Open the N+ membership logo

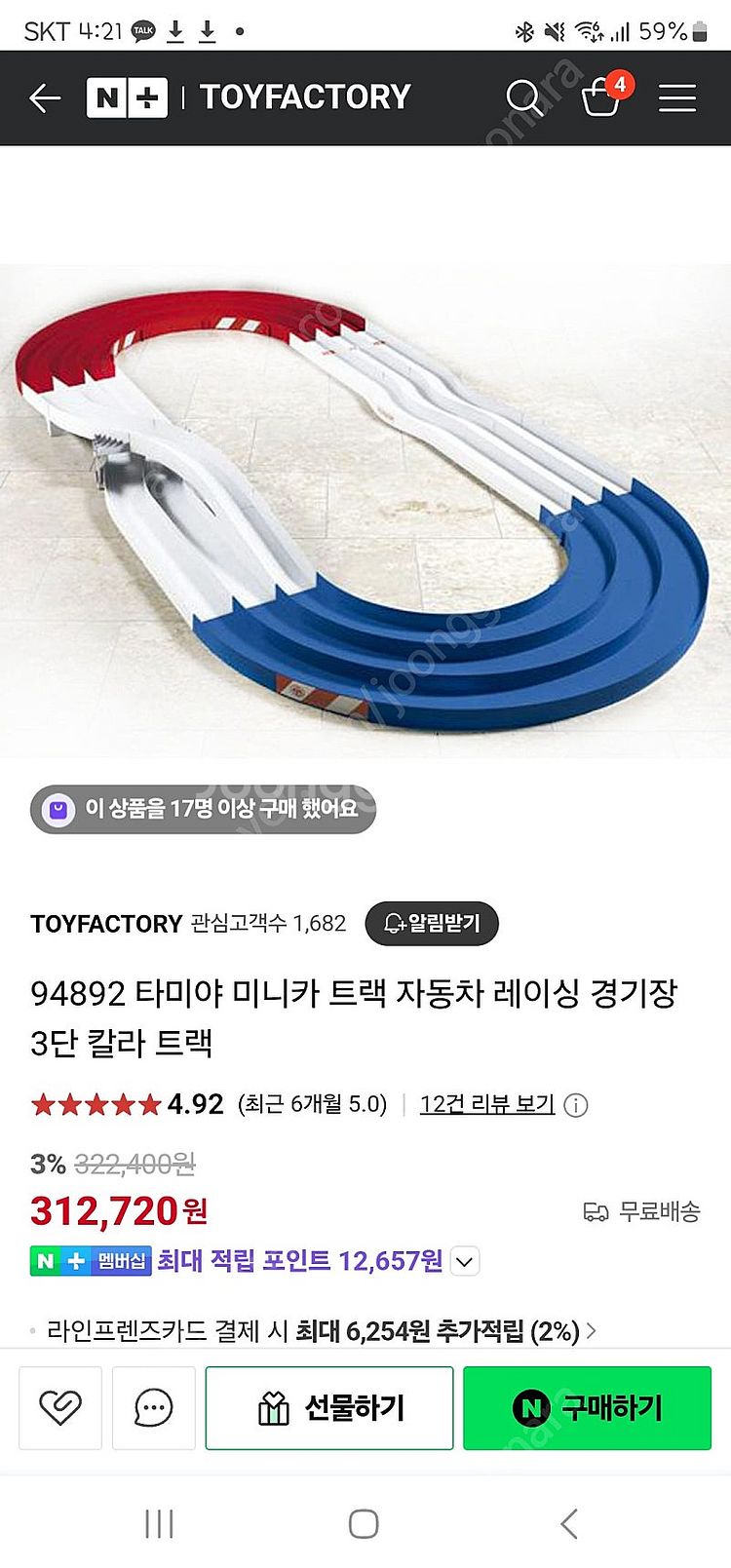pos(127,97)
